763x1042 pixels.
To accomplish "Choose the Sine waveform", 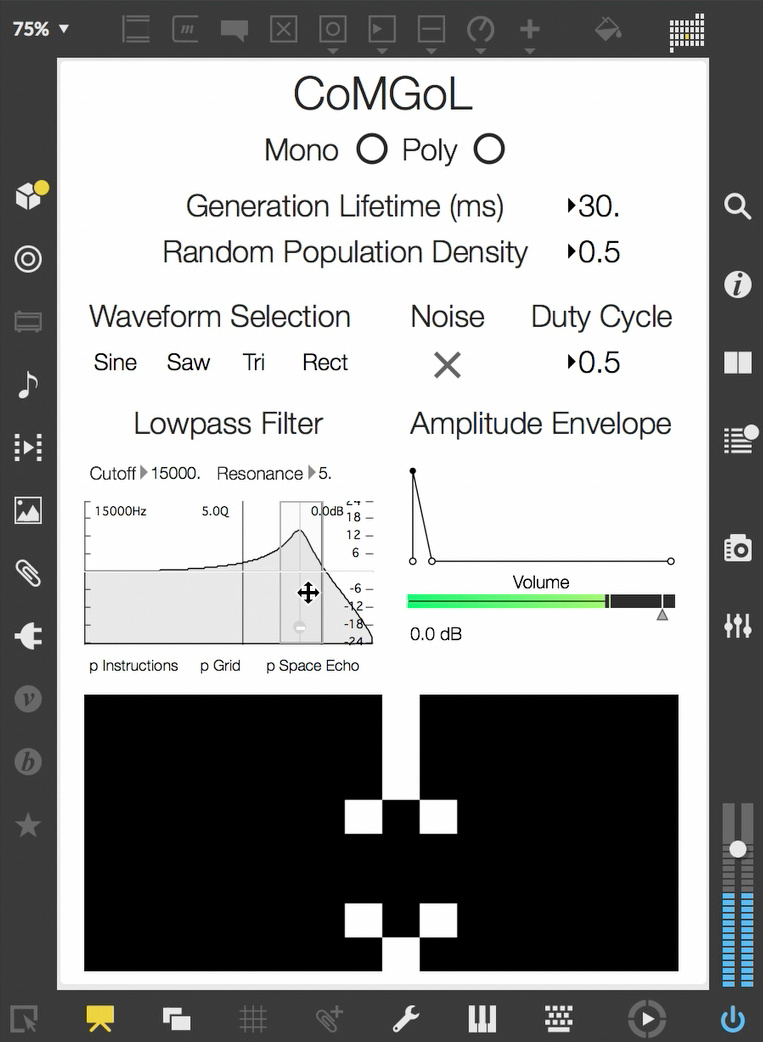I will [x=115, y=363].
